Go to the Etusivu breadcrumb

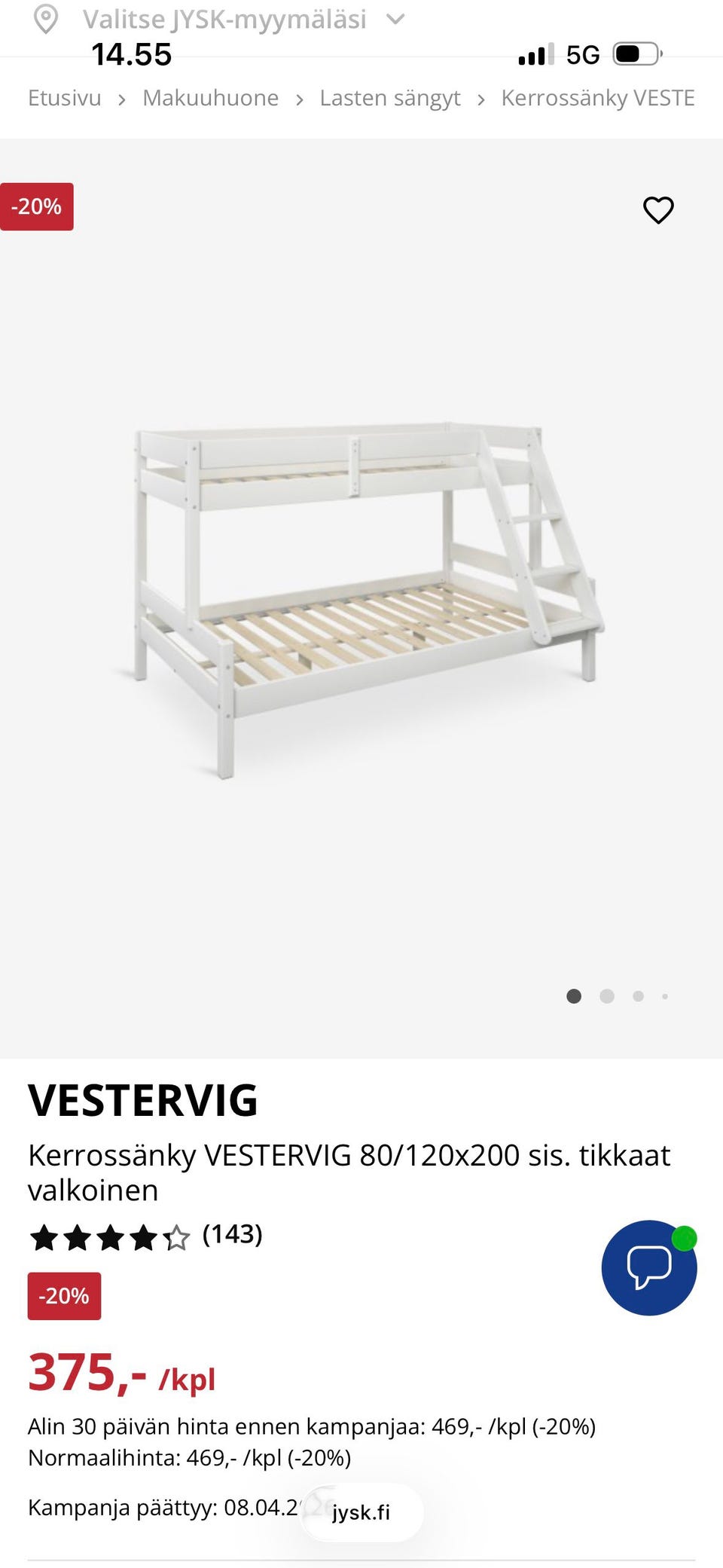65,98
